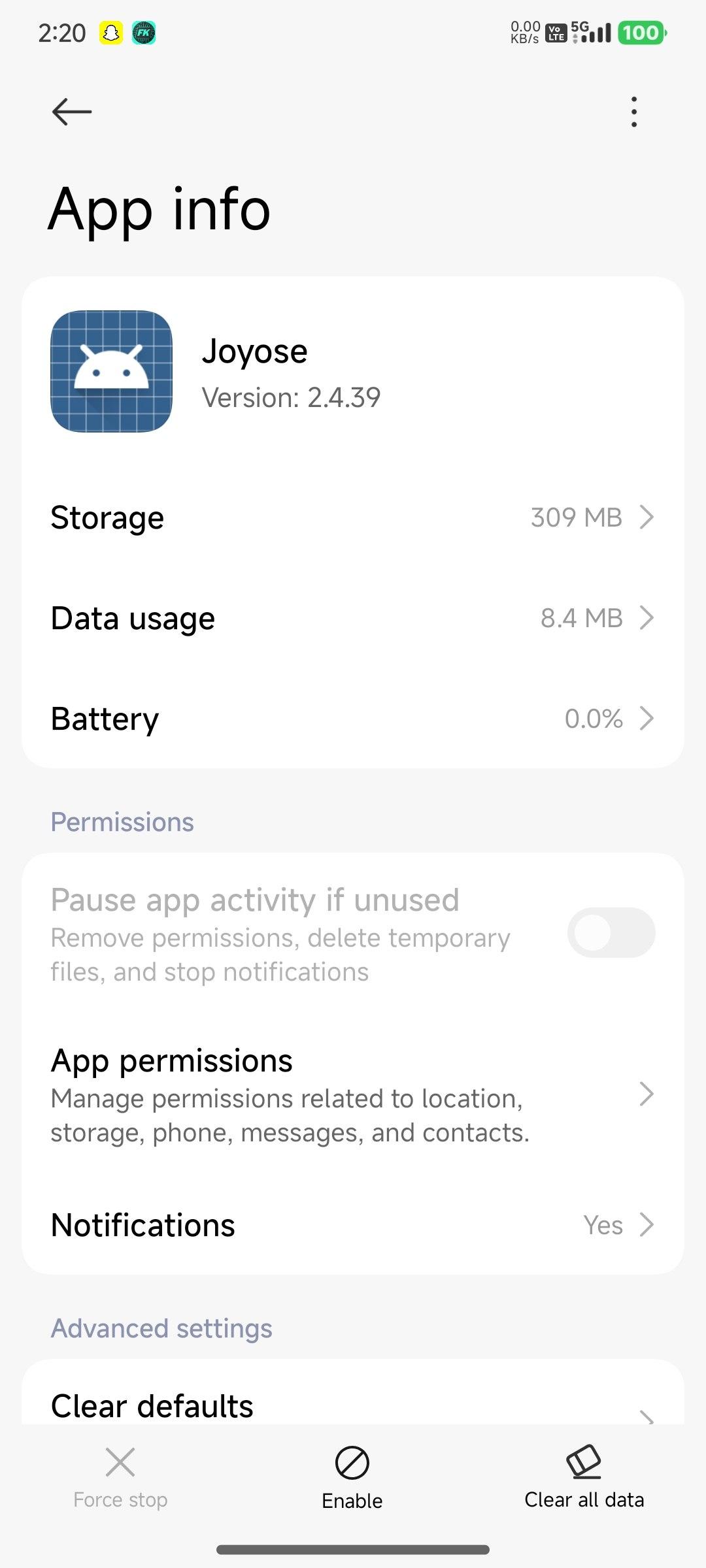Toggle Pause app activity if unused

(611, 933)
